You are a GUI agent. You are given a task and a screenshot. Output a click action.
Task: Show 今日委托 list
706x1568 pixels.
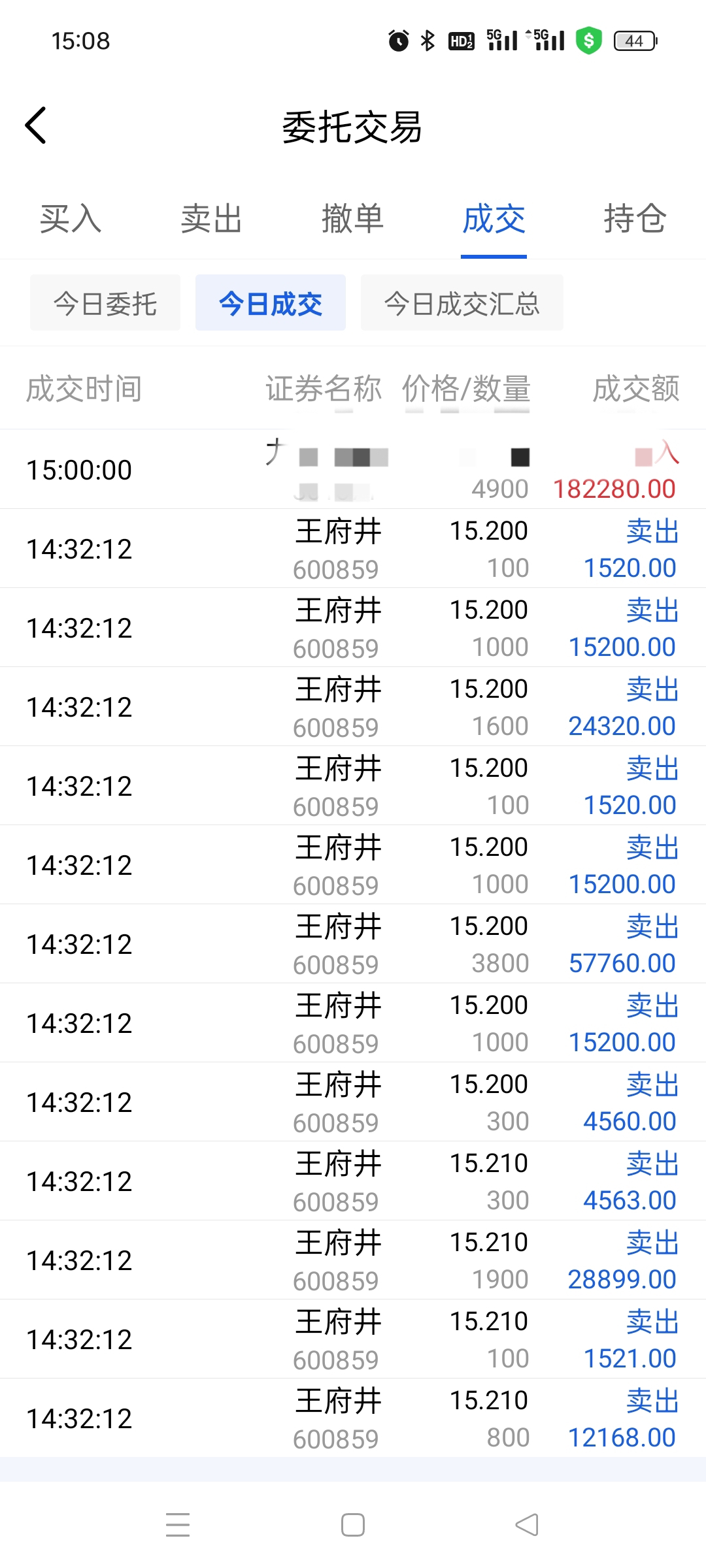(105, 303)
